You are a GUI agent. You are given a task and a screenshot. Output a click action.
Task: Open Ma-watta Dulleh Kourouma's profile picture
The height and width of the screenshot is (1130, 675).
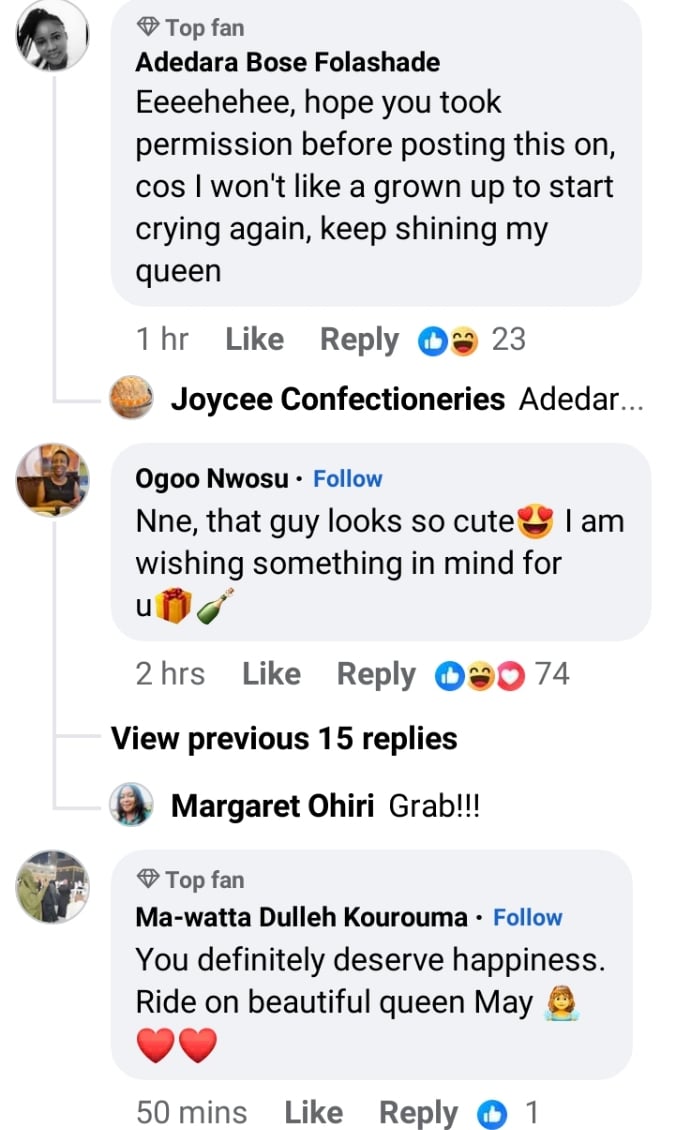53,886
